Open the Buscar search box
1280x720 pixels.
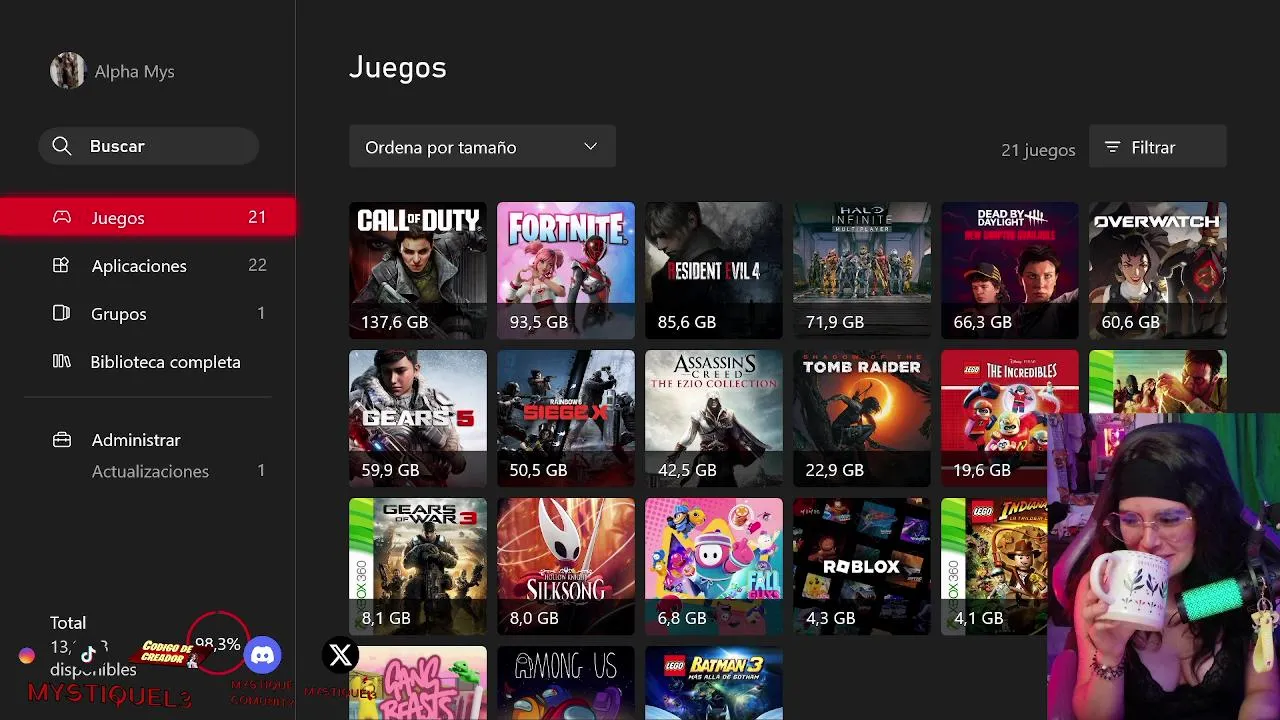[148, 146]
